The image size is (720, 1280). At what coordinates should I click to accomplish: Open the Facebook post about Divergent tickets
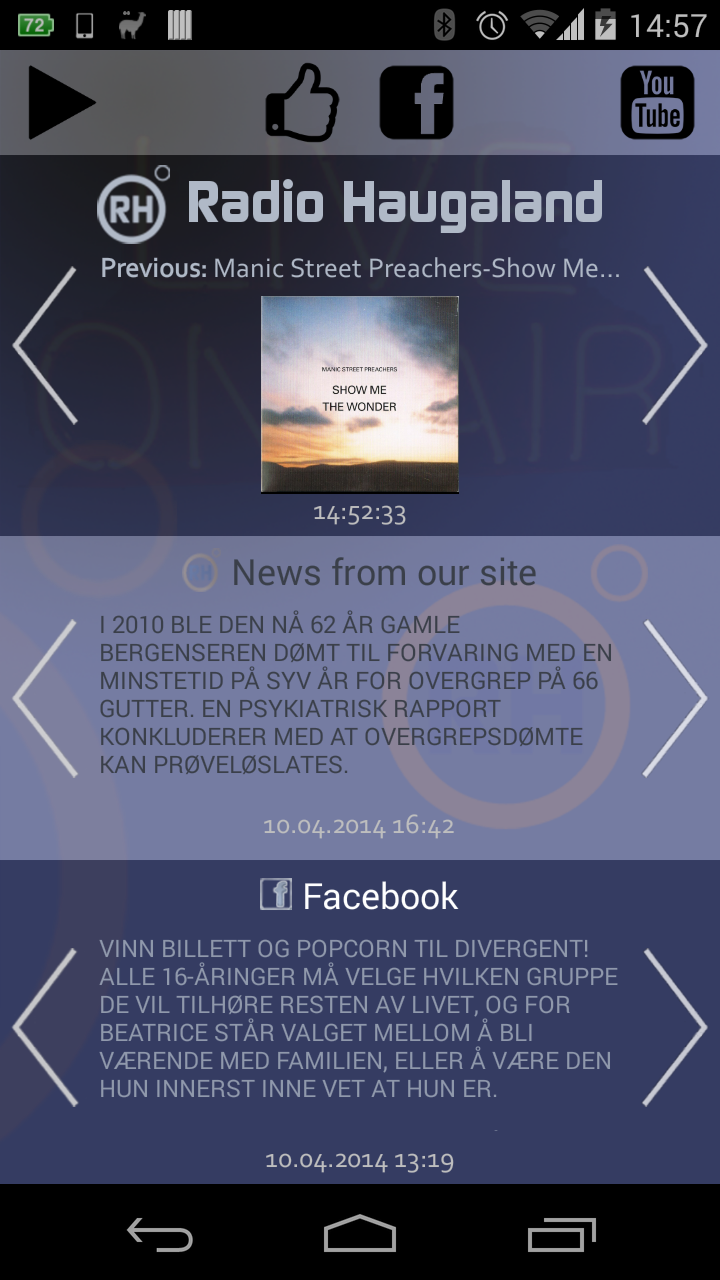[359, 1018]
